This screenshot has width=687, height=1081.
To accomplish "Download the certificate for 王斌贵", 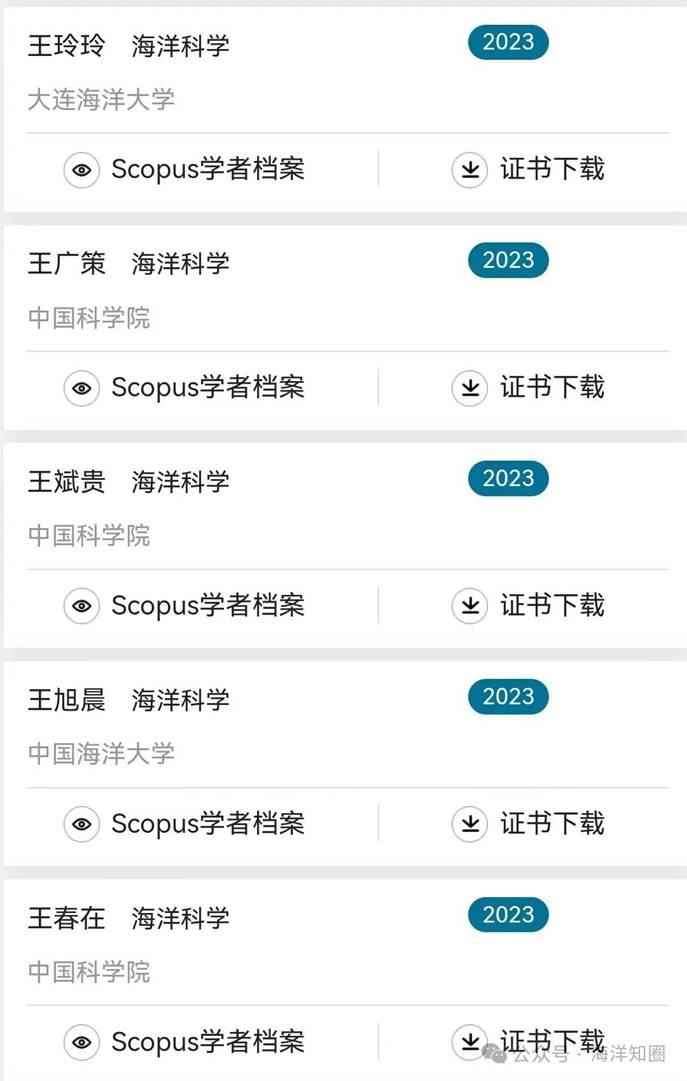I will click(x=528, y=605).
